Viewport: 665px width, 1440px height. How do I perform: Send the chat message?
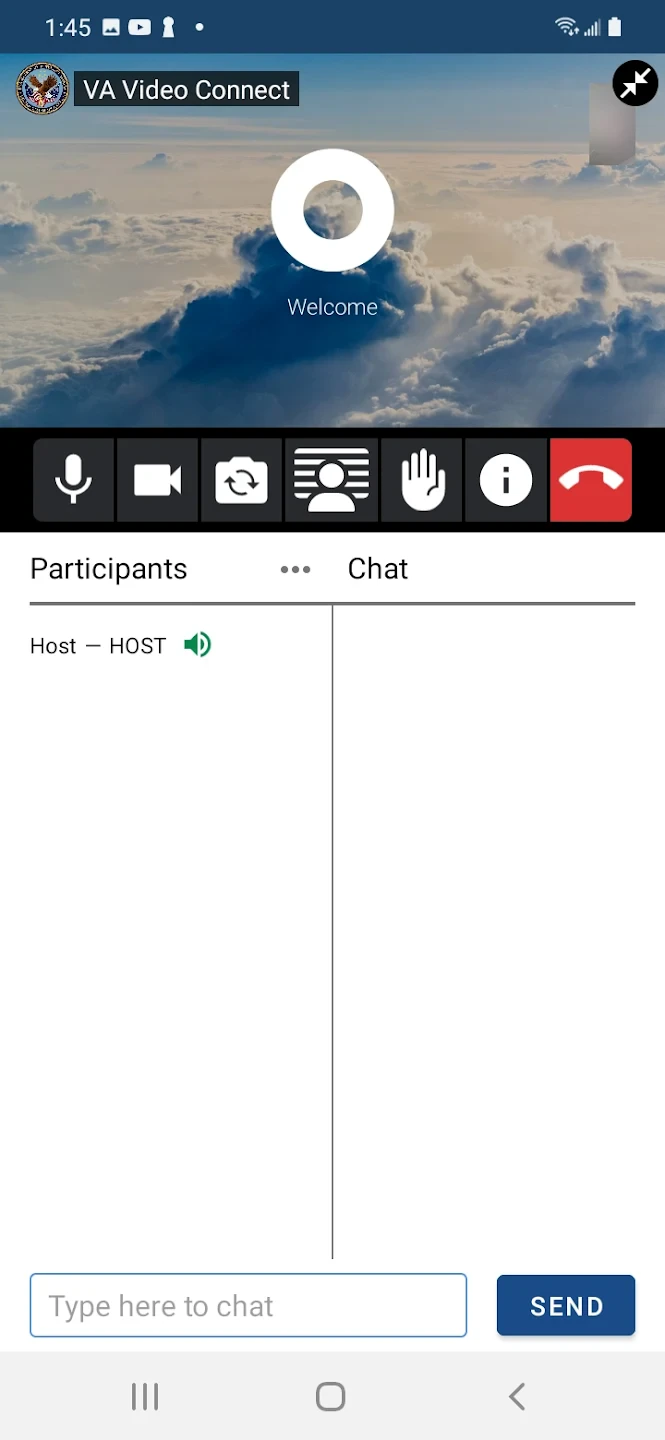coord(566,1305)
